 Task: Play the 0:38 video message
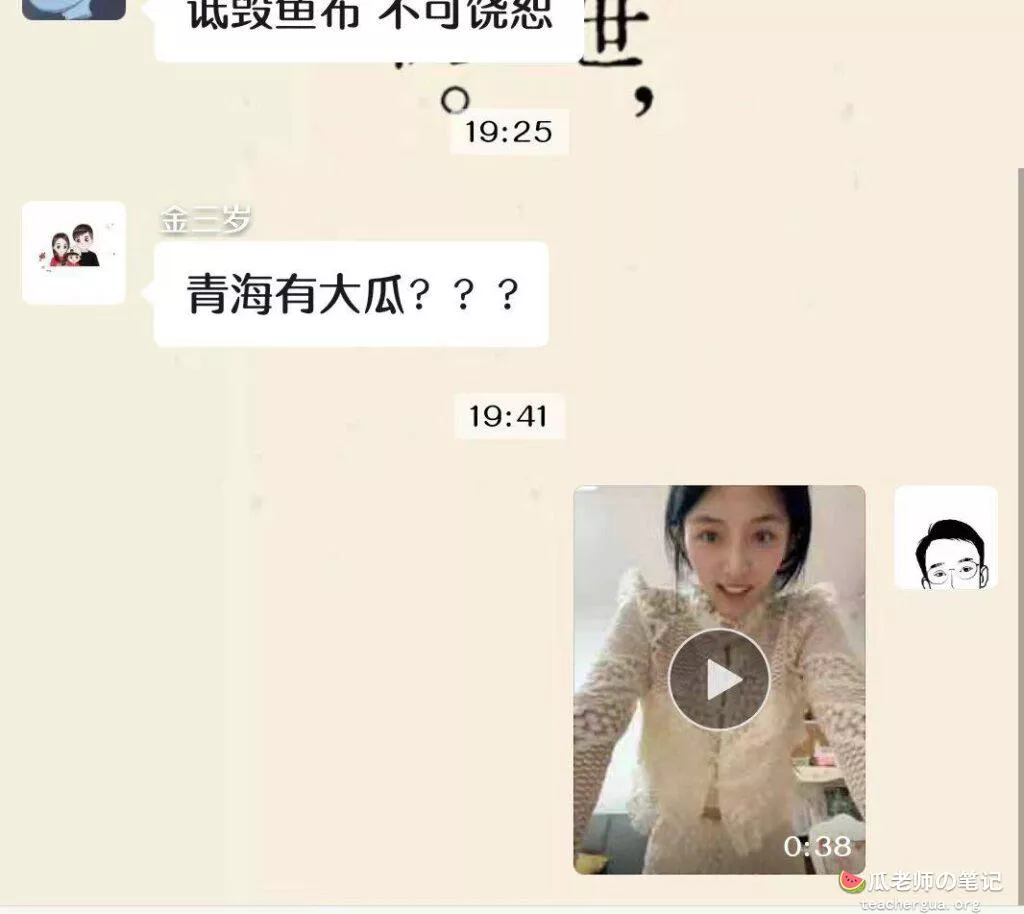pyautogui.click(x=718, y=679)
